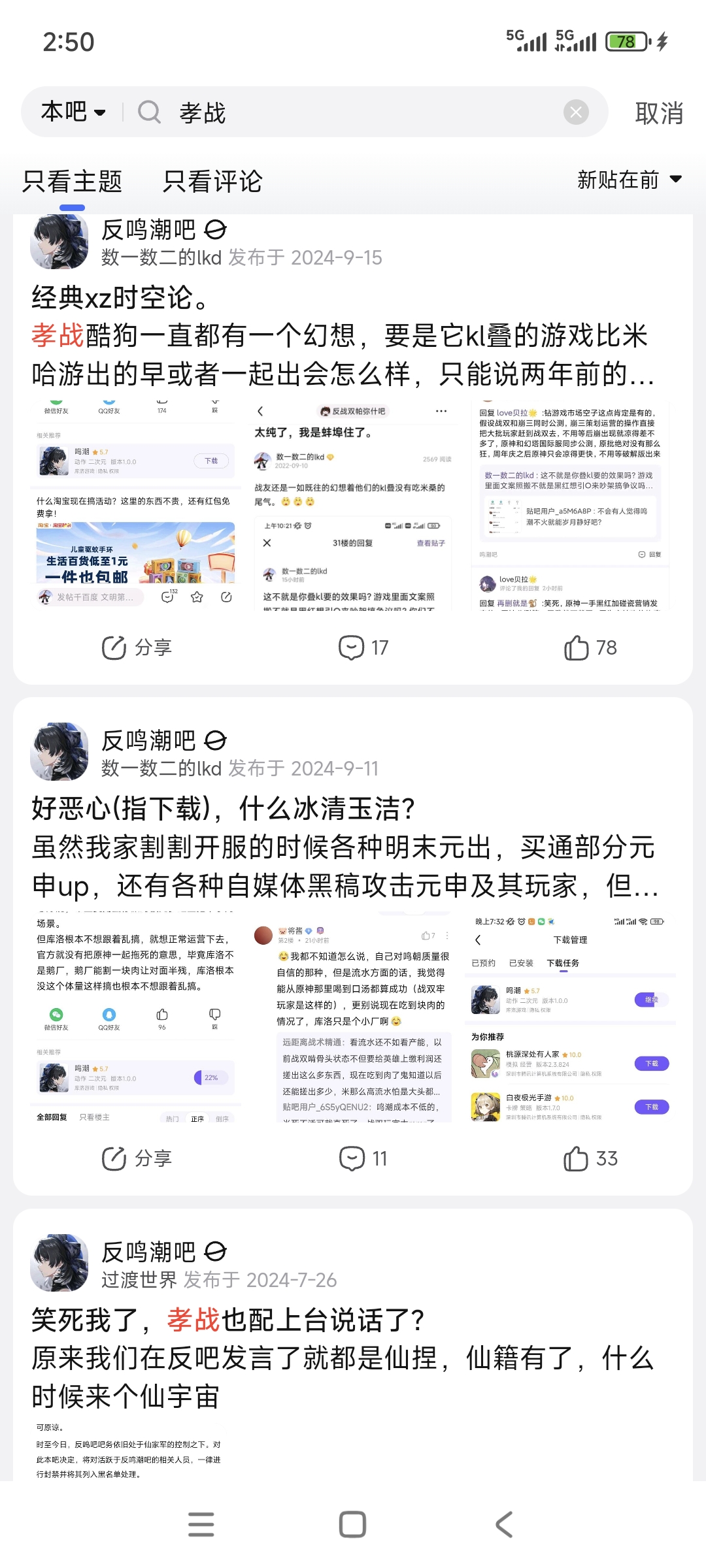Open recent apps from the navigation bar
Viewport: 706px width, 1568px height.
[x=201, y=1524]
